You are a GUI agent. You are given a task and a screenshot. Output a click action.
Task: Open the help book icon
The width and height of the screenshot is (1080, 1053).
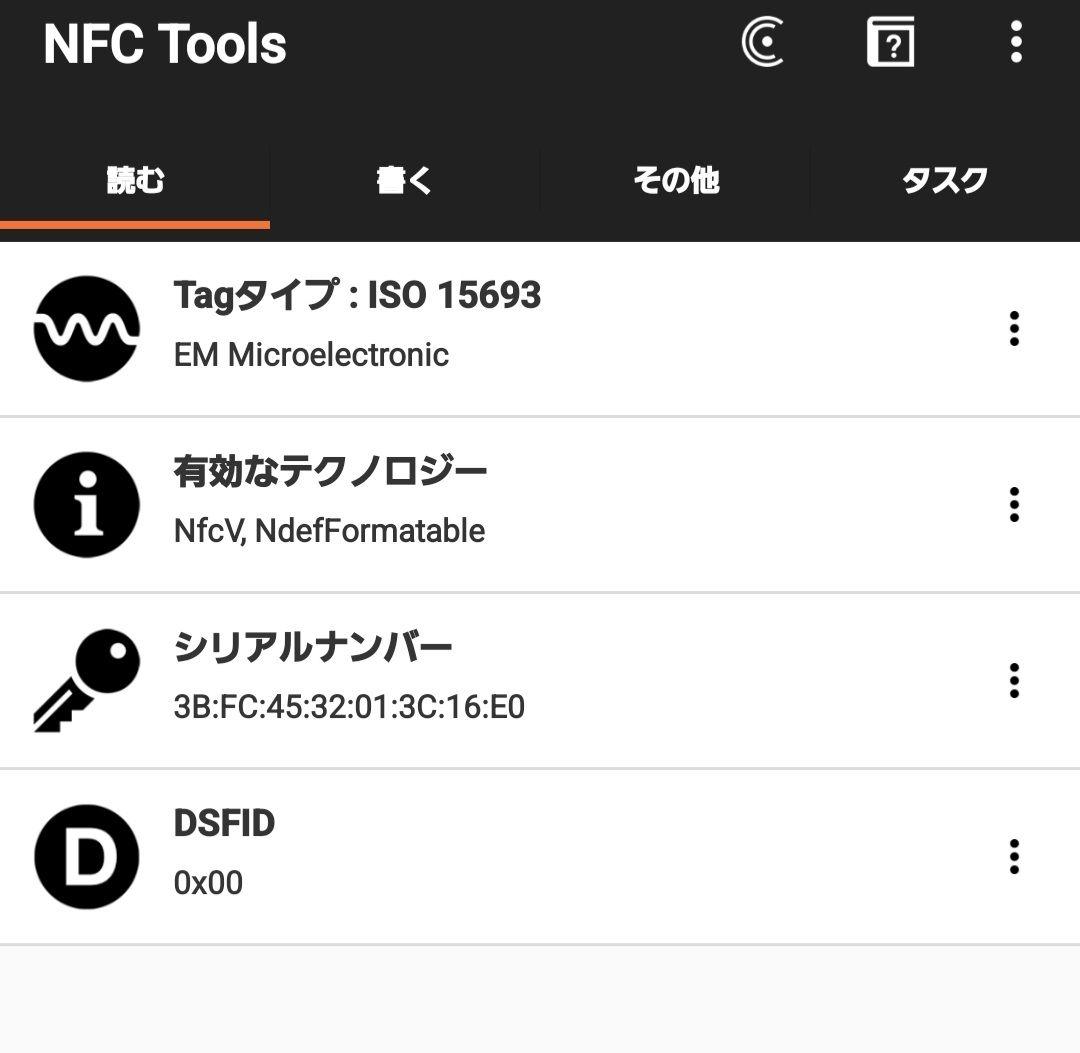pos(889,43)
